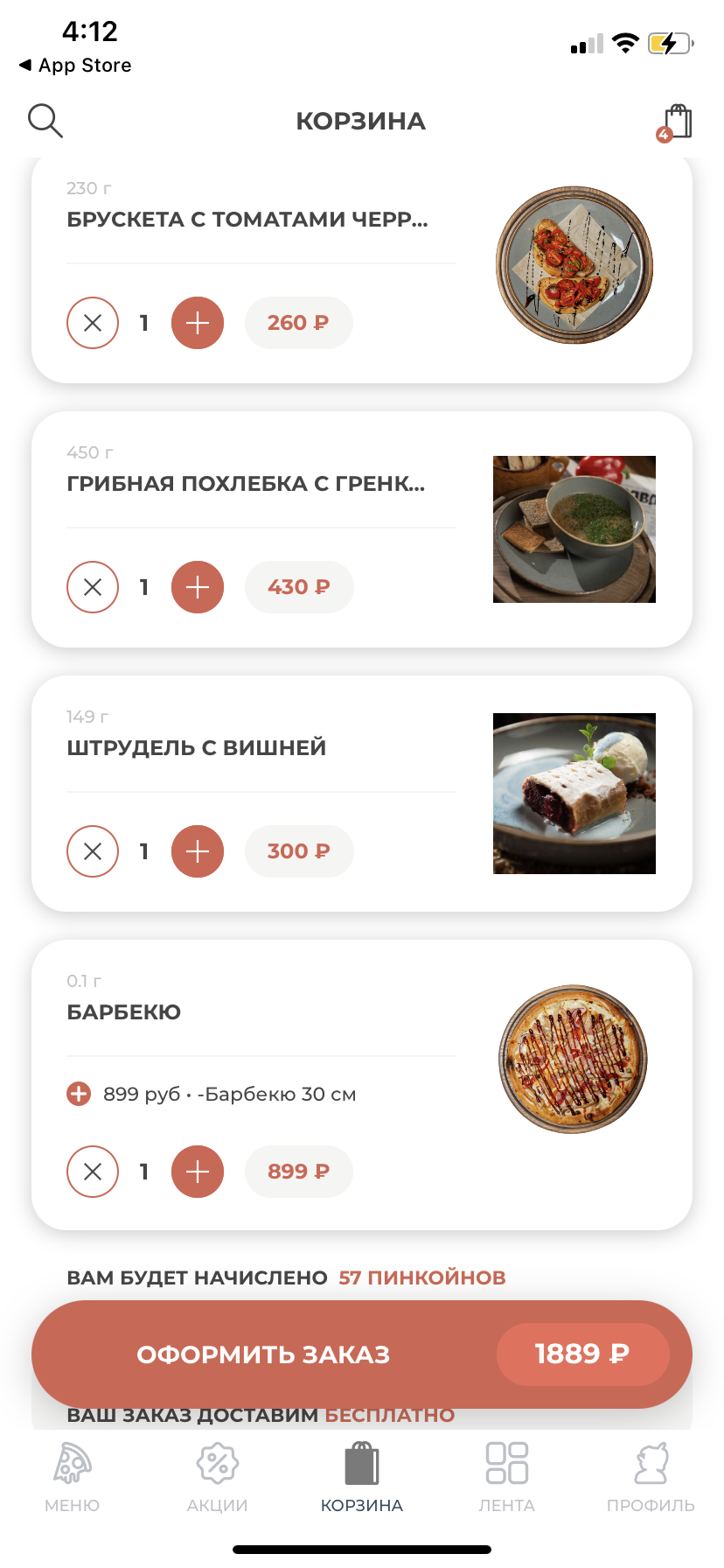The image size is (724, 1568).
Task: Open the Штрудель с вишней photo
Action: pyautogui.click(x=574, y=794)
